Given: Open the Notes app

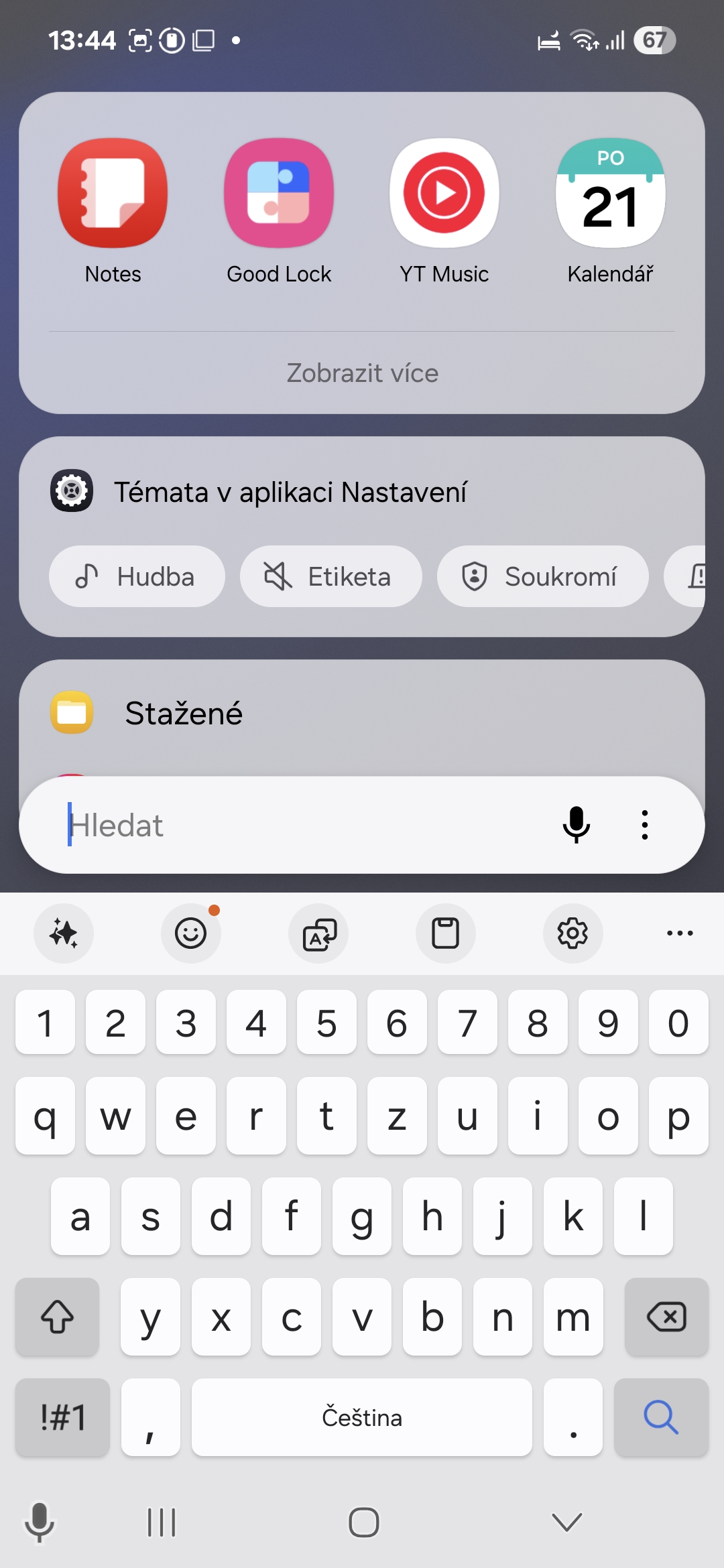Looking at the screenshot, I should point(112,192).
